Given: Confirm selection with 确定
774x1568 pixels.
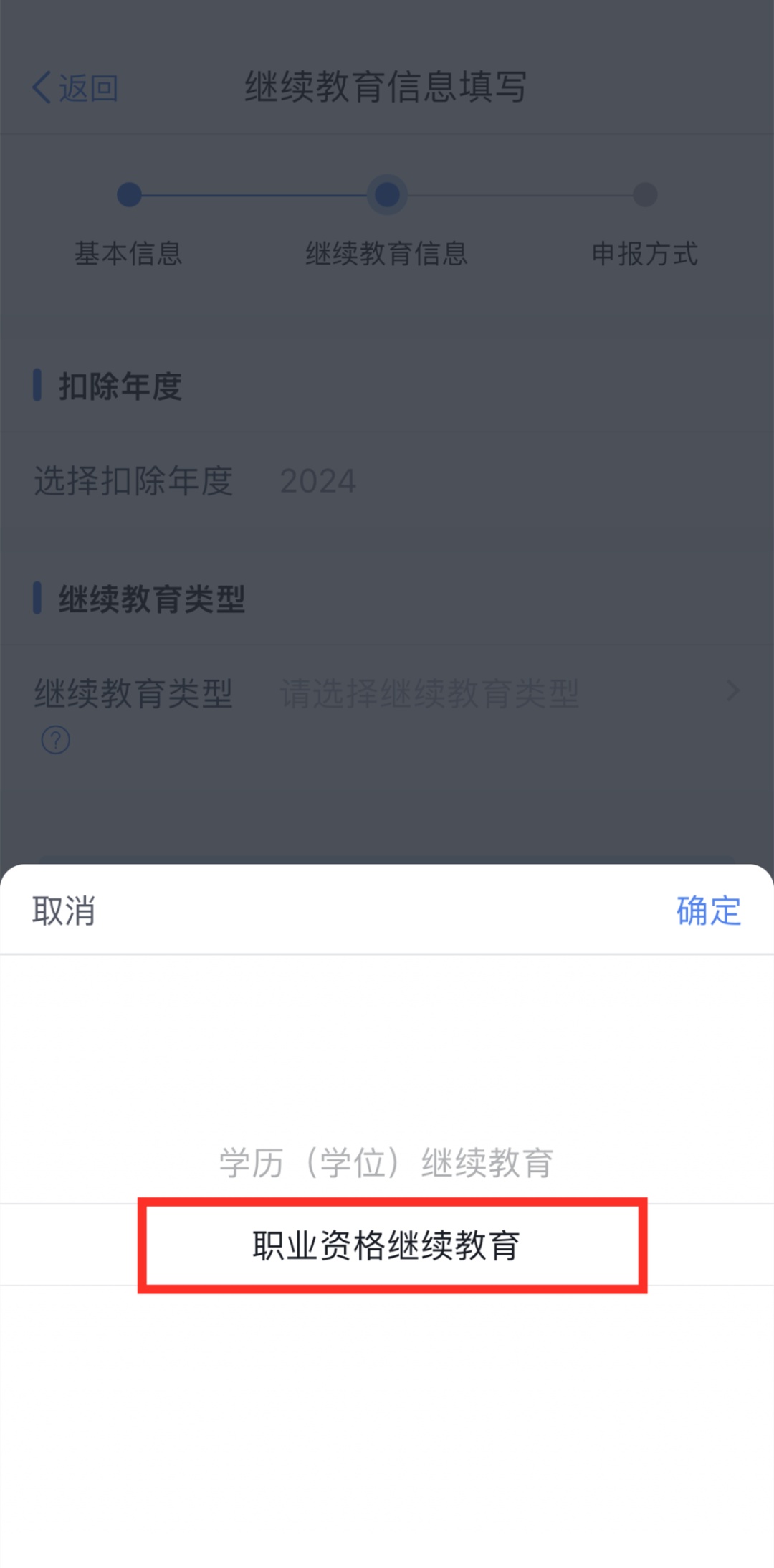Looking at the screenshot, I should 708,911.
